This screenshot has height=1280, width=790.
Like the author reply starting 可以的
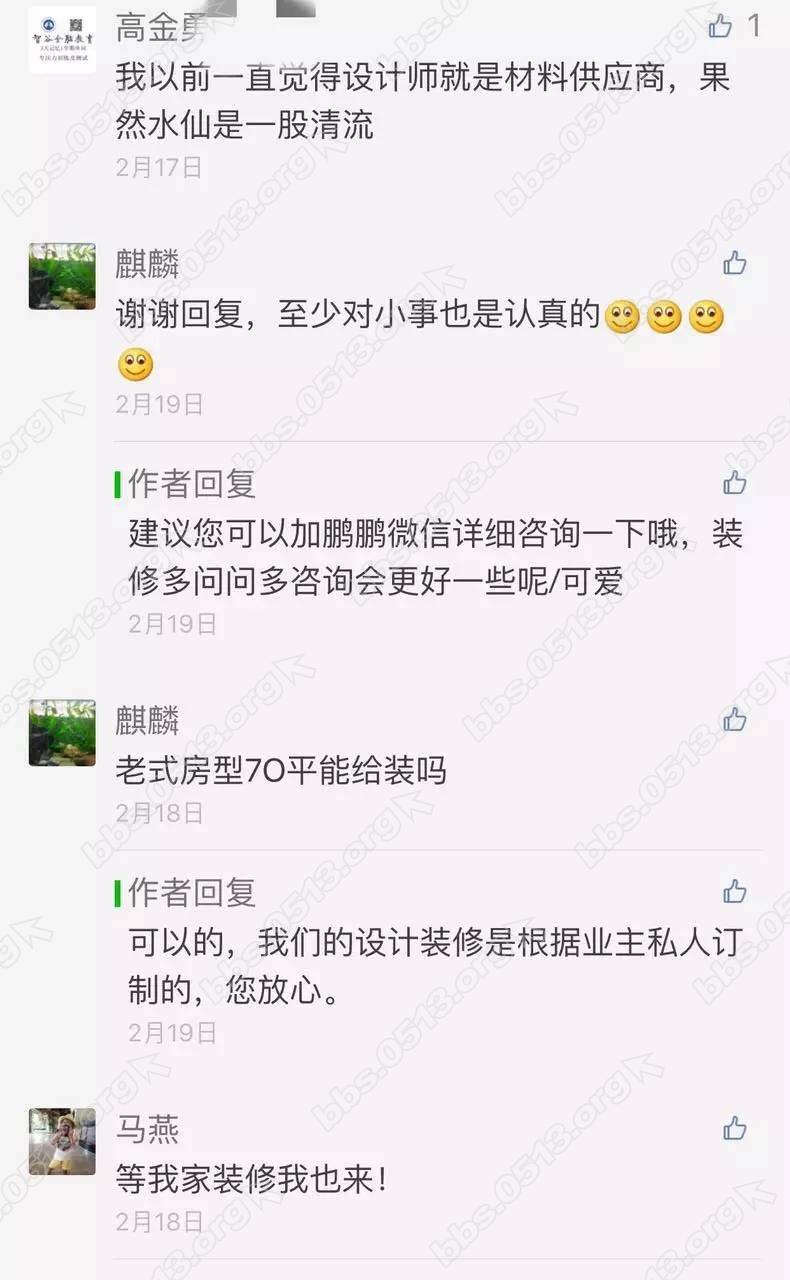tap(735, 890)
